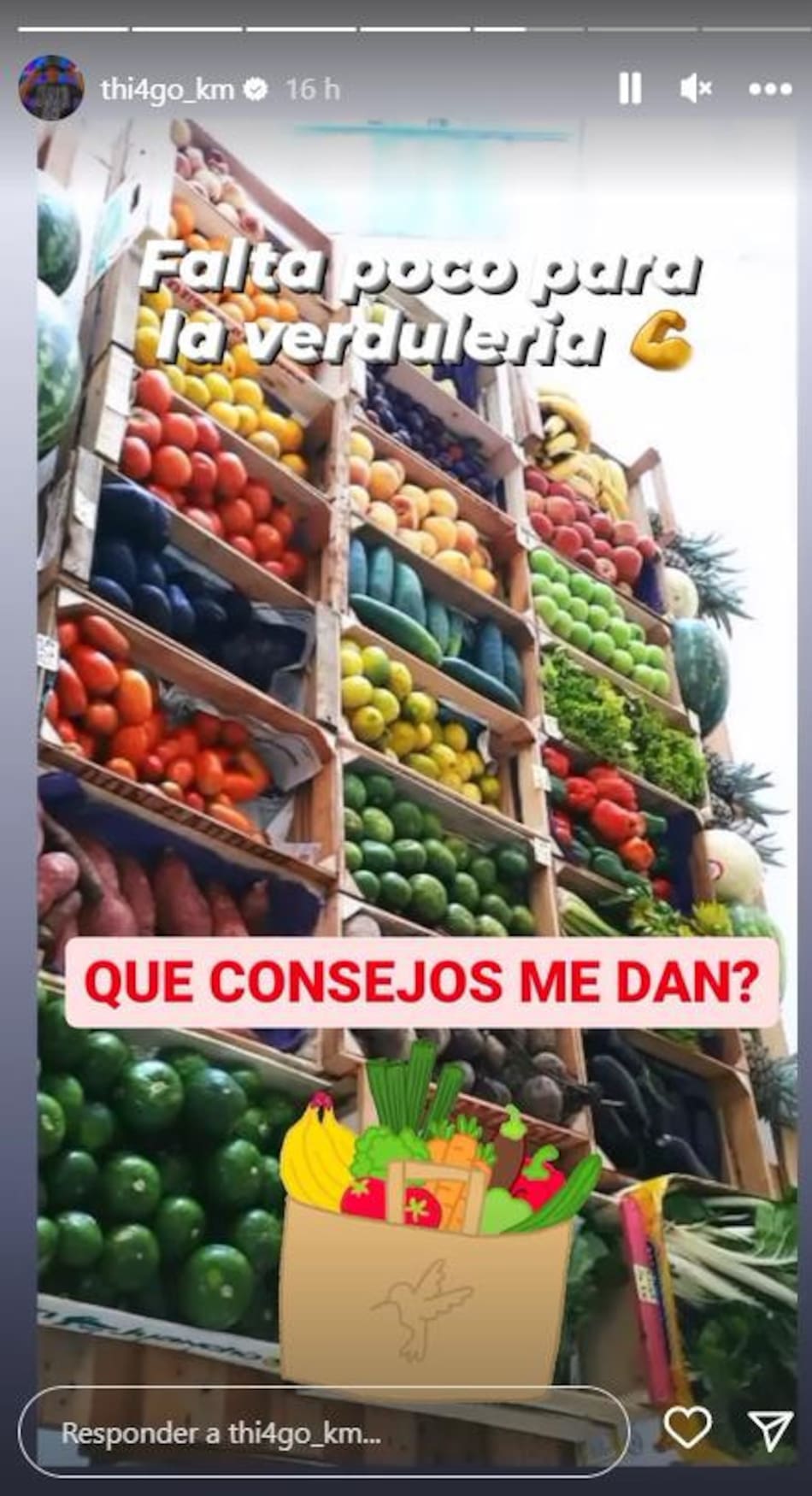This screenshot has width=812, height=1496.
Task: Like this story with the heart
Action: pyautogui.click(x=687, y=1428)
